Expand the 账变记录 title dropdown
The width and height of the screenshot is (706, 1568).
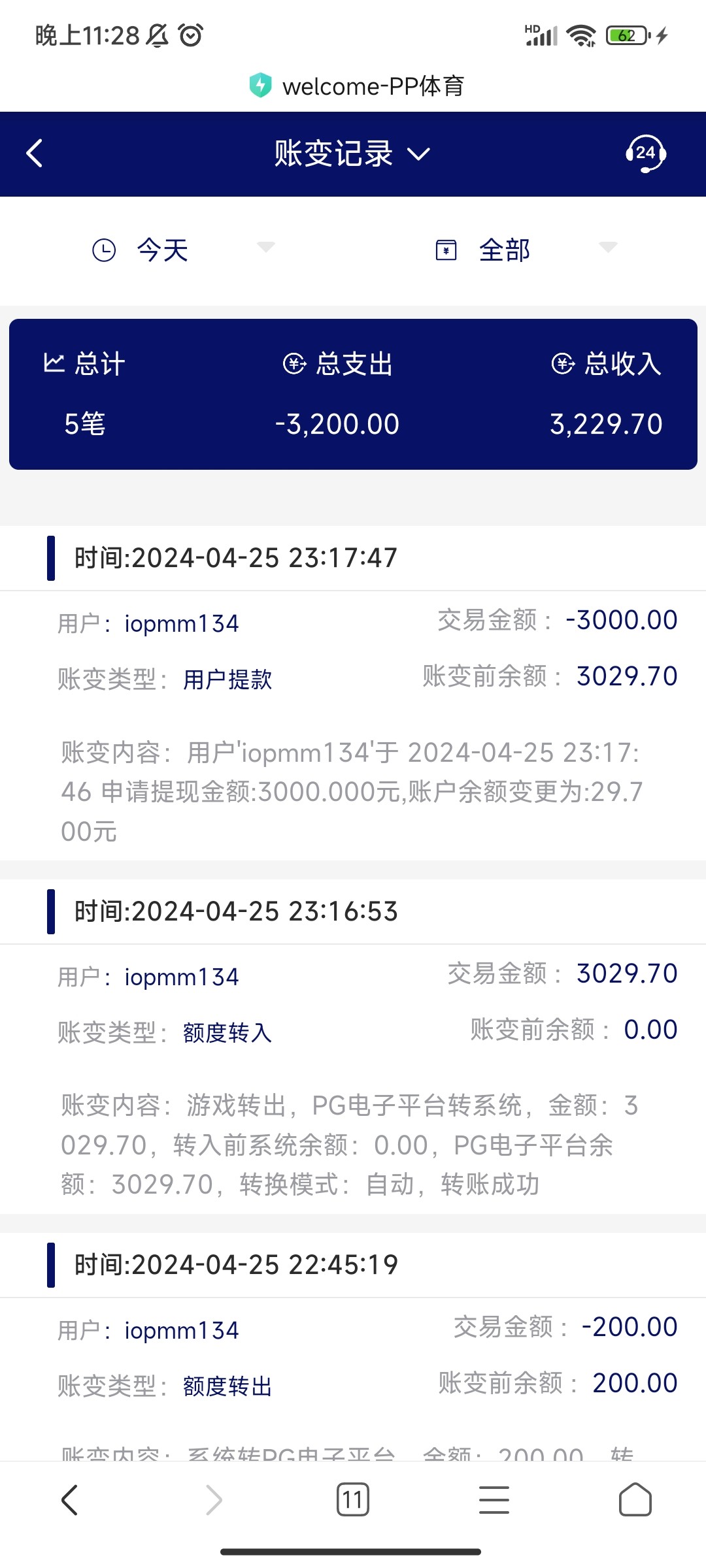420,154
